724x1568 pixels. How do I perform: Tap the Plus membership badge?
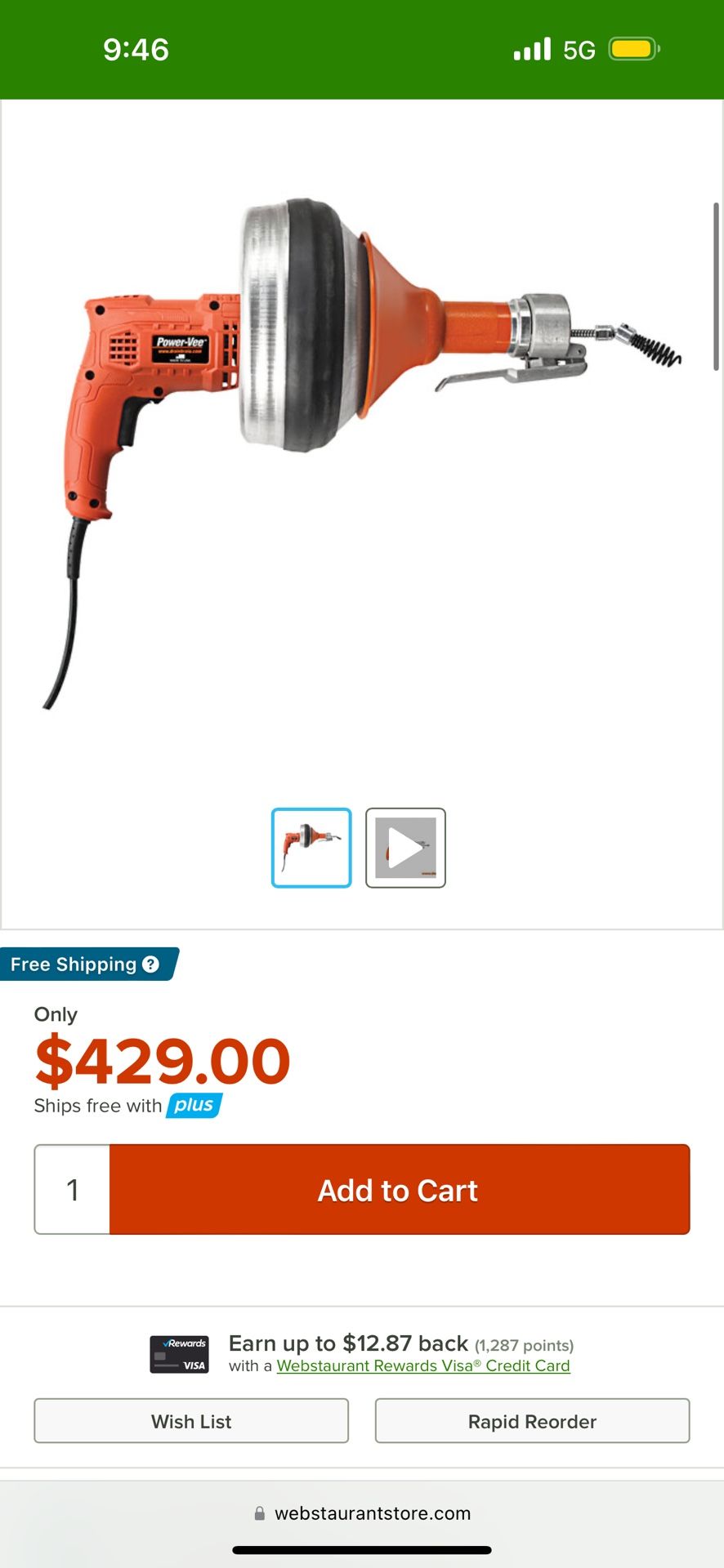(x=194, y=1106)
